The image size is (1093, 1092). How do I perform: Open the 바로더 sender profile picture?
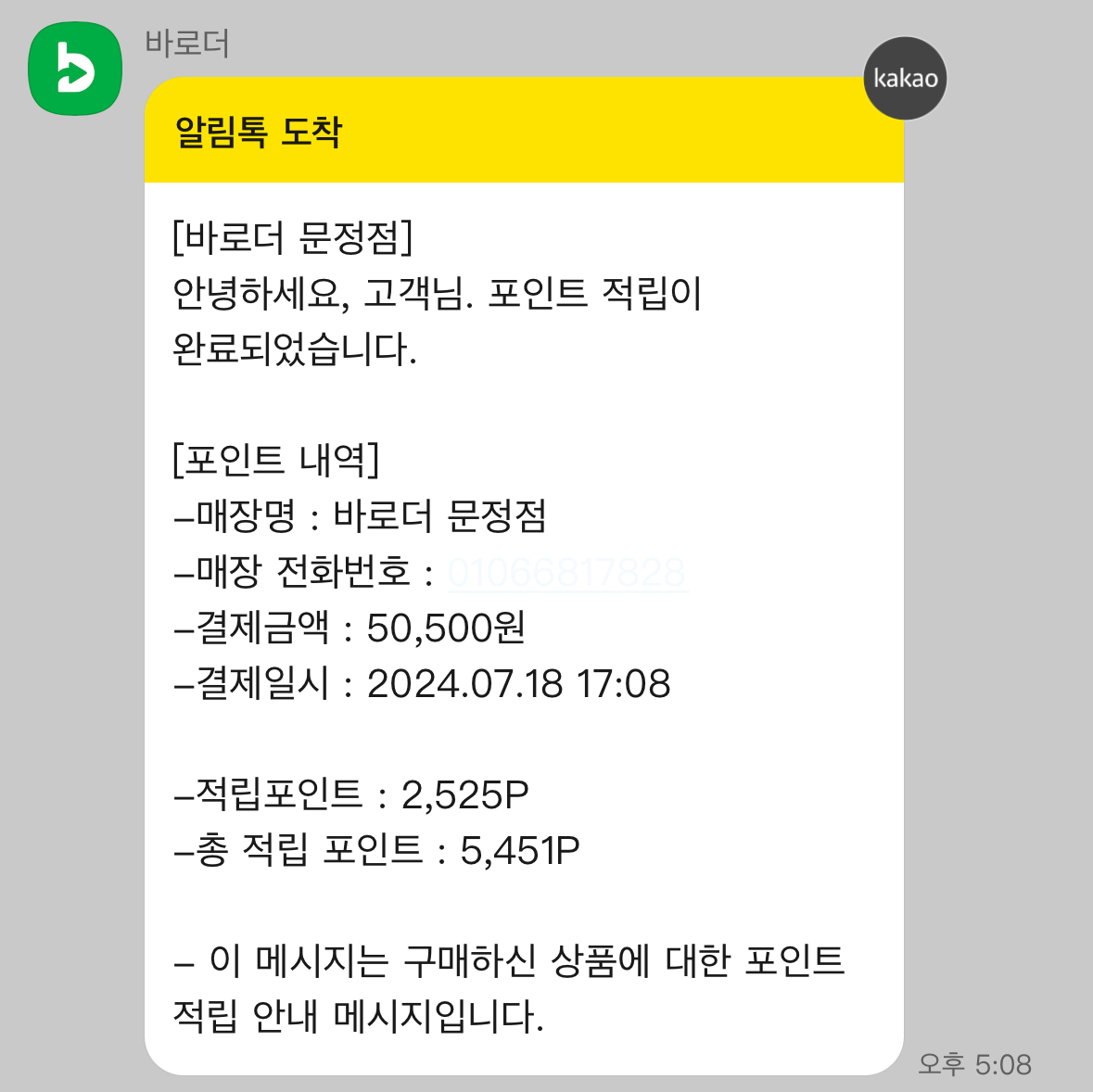click(75, 69)
